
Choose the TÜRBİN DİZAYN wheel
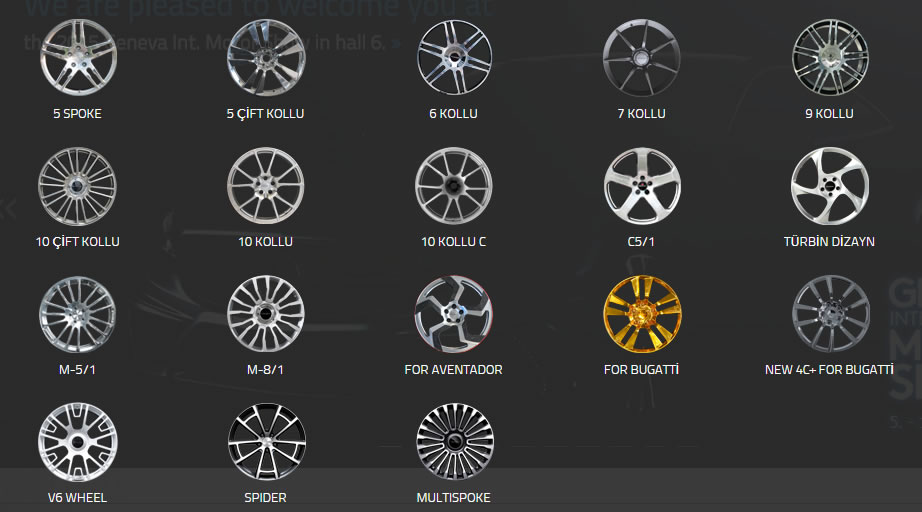[x=830, y=187]
